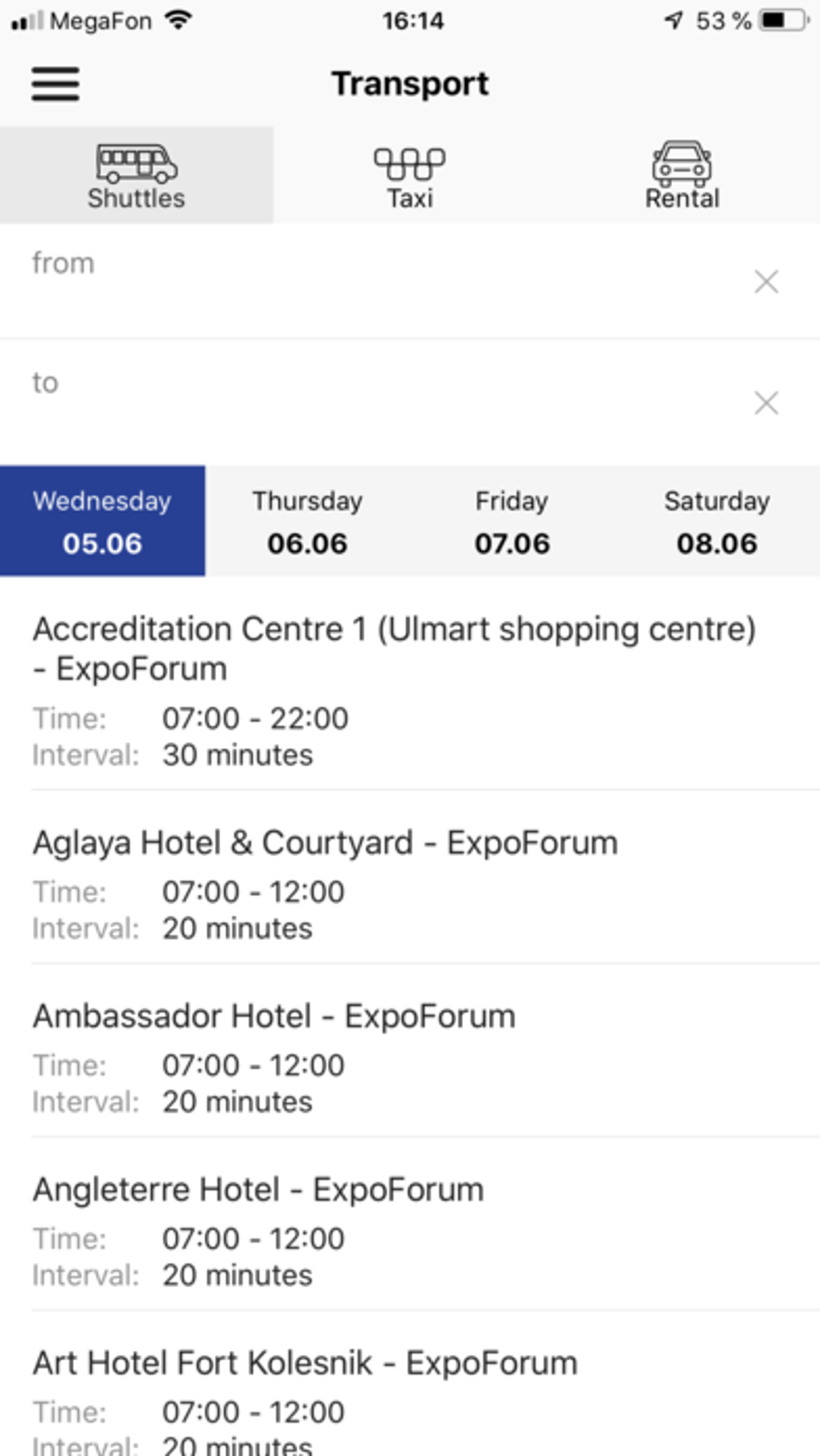Clear the 'to' field
This screenshot has height=1456, width=820.
click(767, 403)
